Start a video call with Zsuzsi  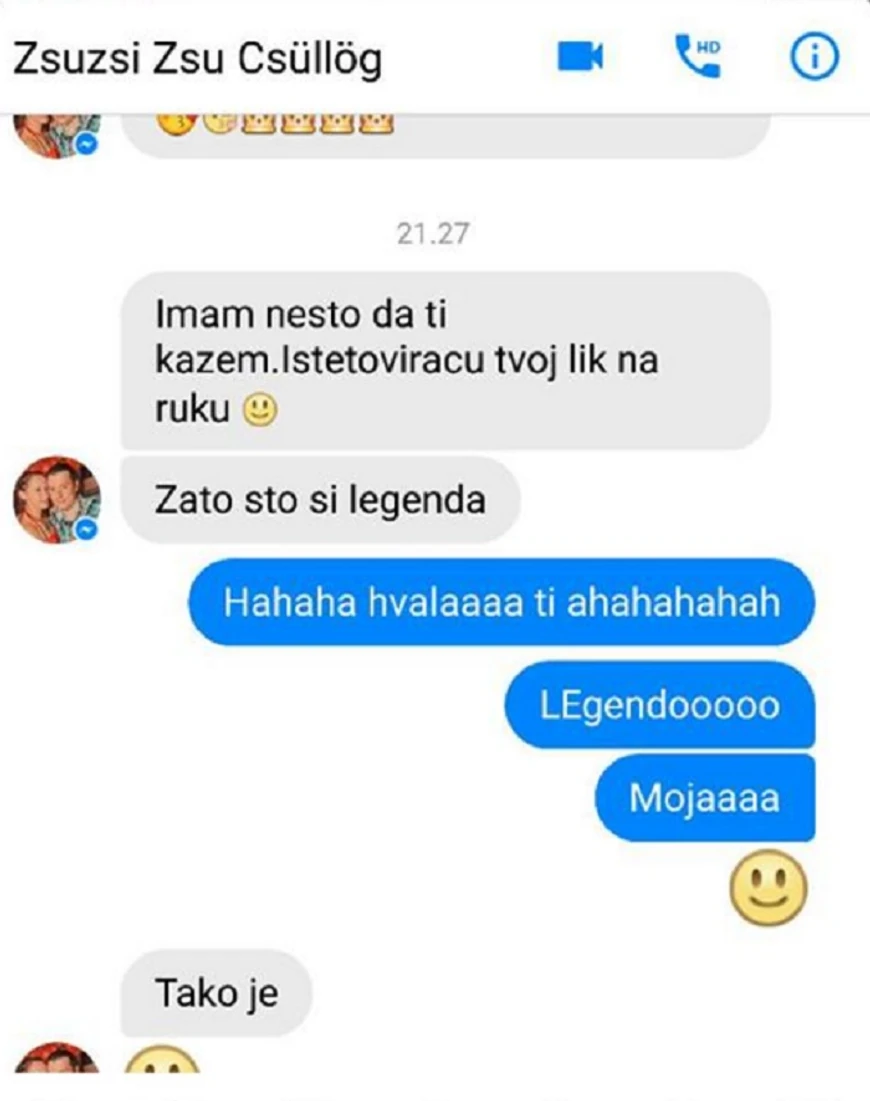click(x=580, y=59)
